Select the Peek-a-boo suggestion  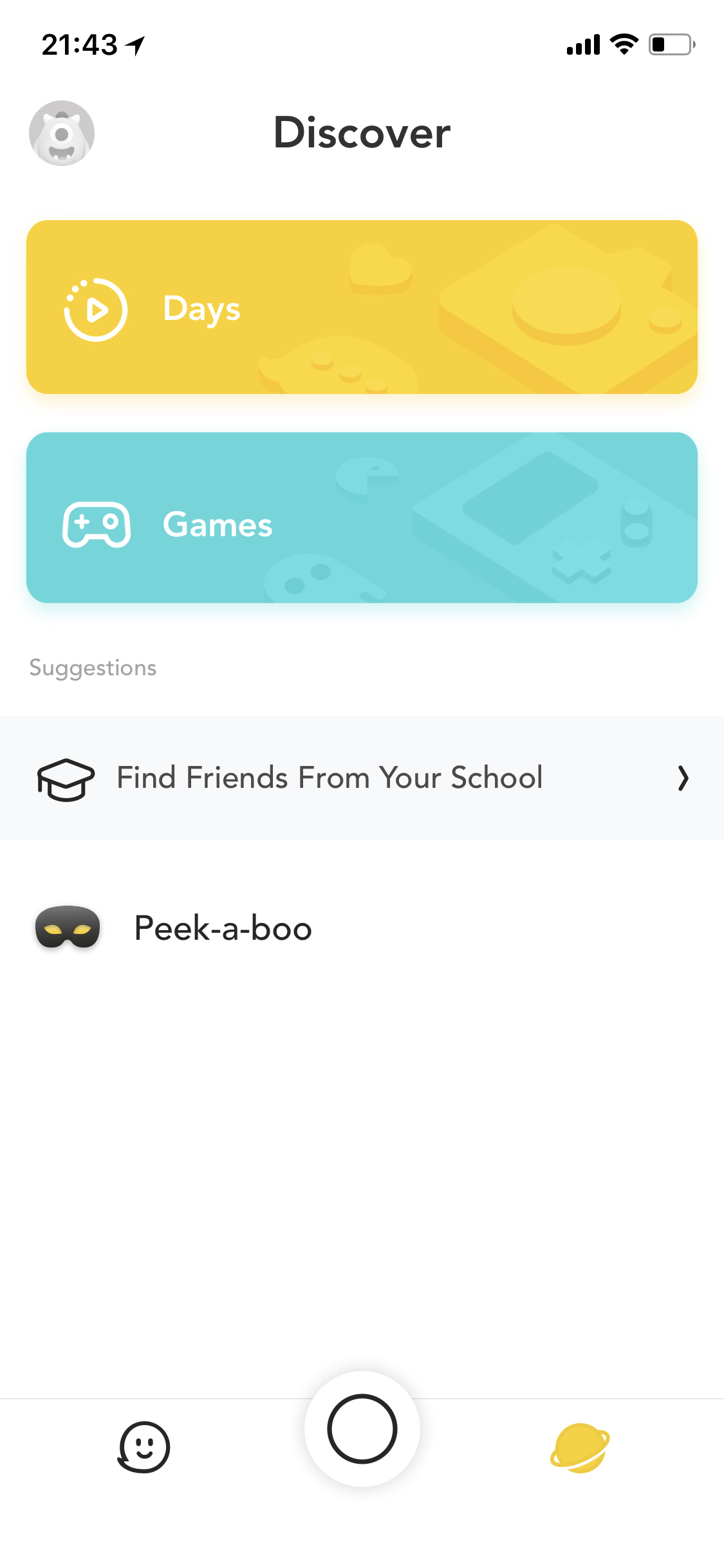coord(362,928)
